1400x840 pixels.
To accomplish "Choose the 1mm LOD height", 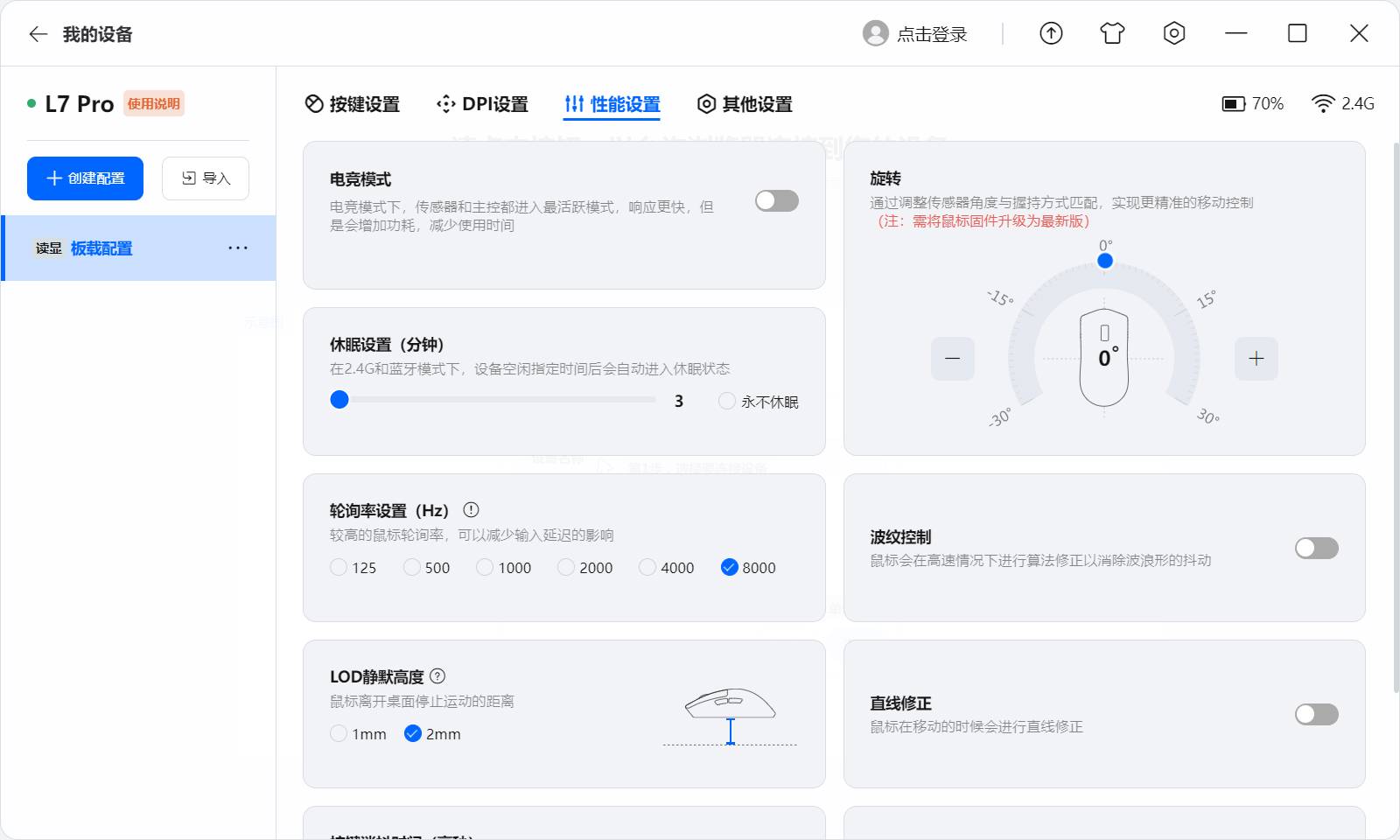I will click(339, 734).
